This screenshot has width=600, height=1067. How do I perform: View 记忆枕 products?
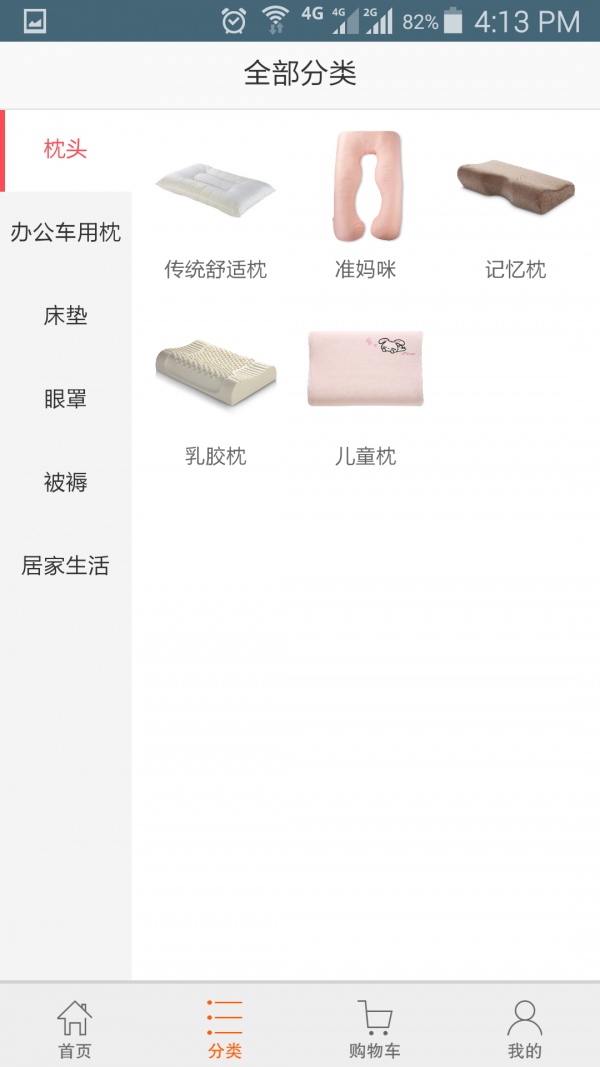click(516, 205)
